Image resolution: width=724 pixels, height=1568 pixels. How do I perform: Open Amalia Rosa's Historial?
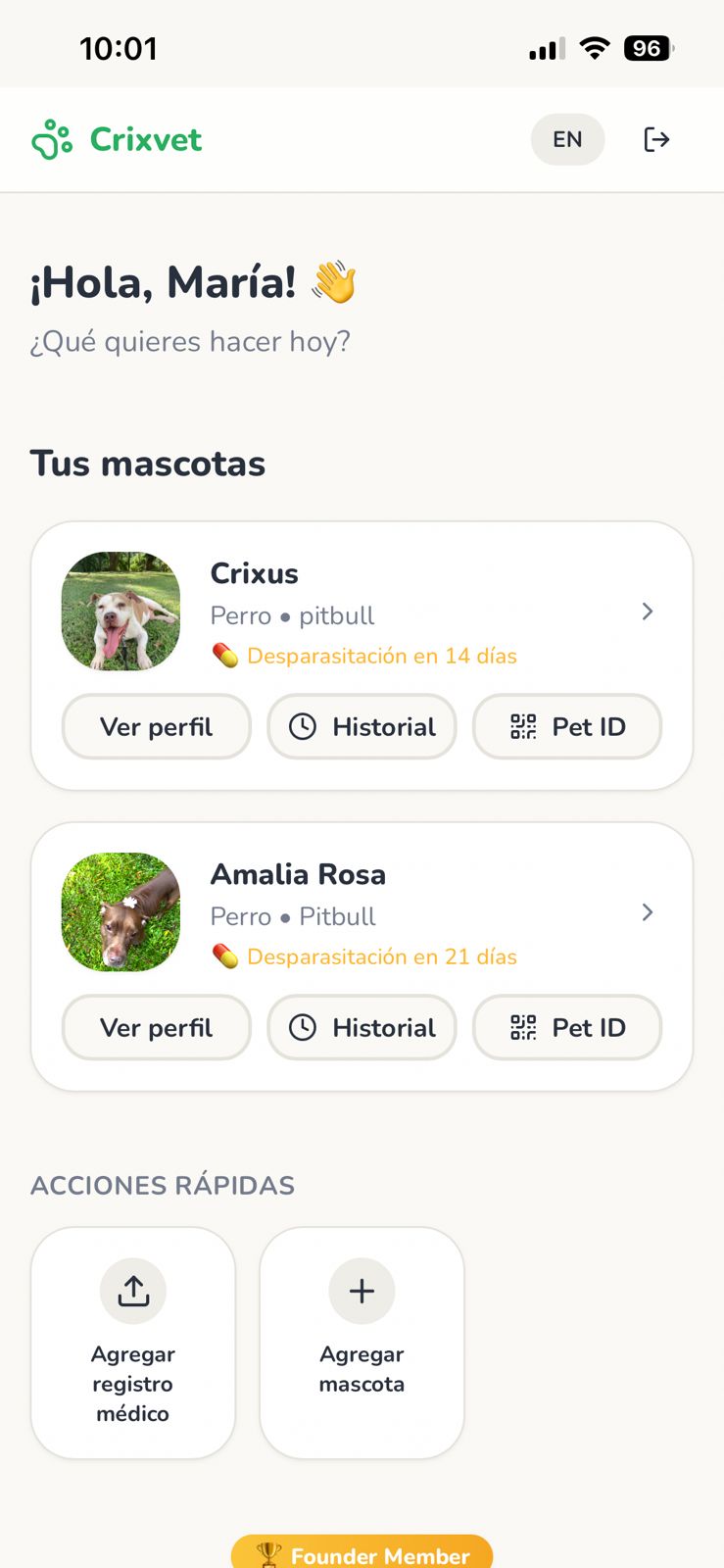pyautogui.click(x=362, y=1027)
